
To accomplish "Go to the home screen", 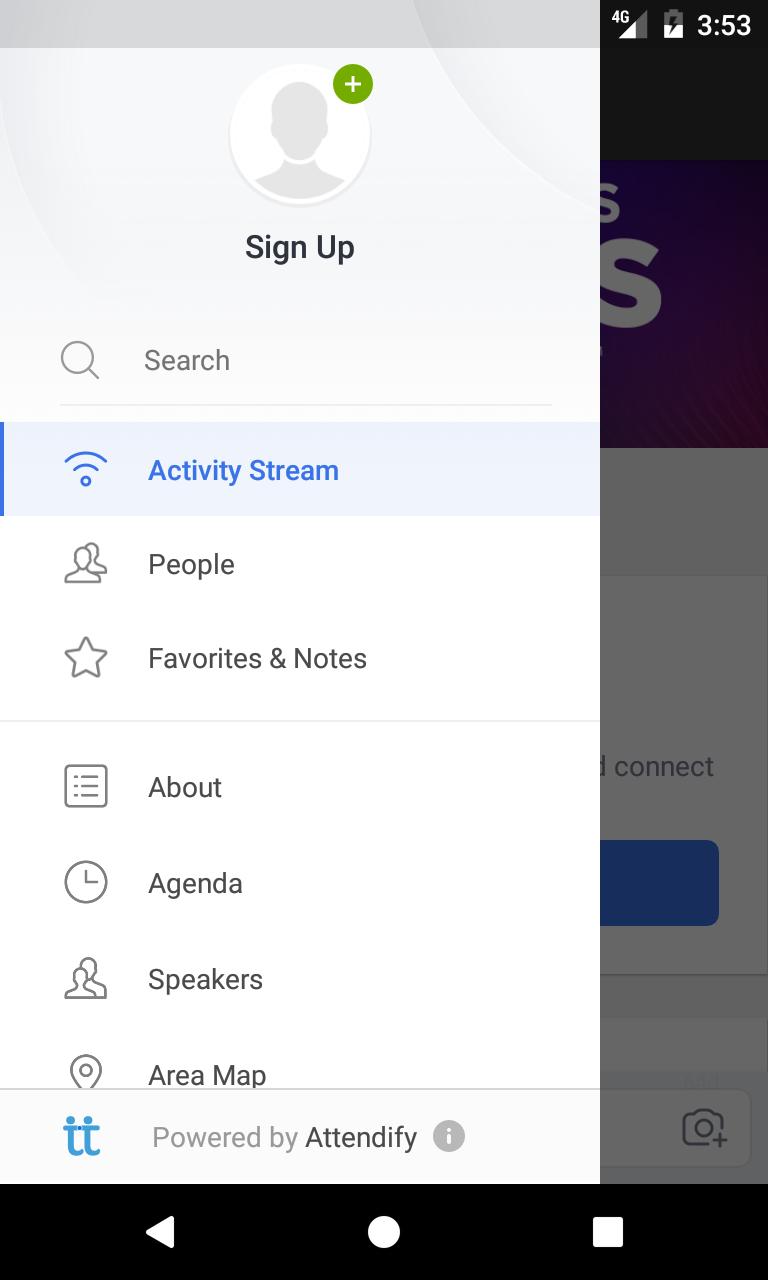I will pos(384,1231).
